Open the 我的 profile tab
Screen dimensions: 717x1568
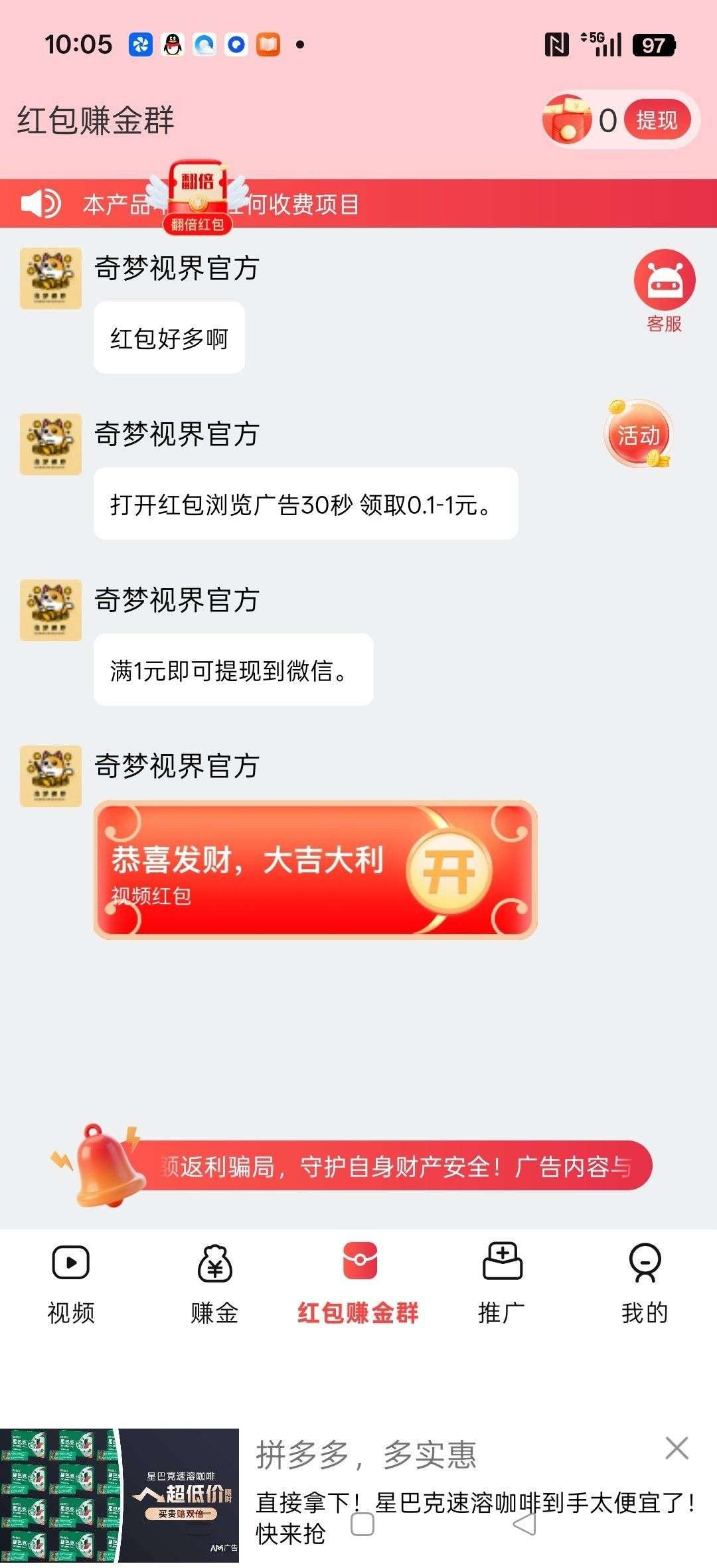645,1285
